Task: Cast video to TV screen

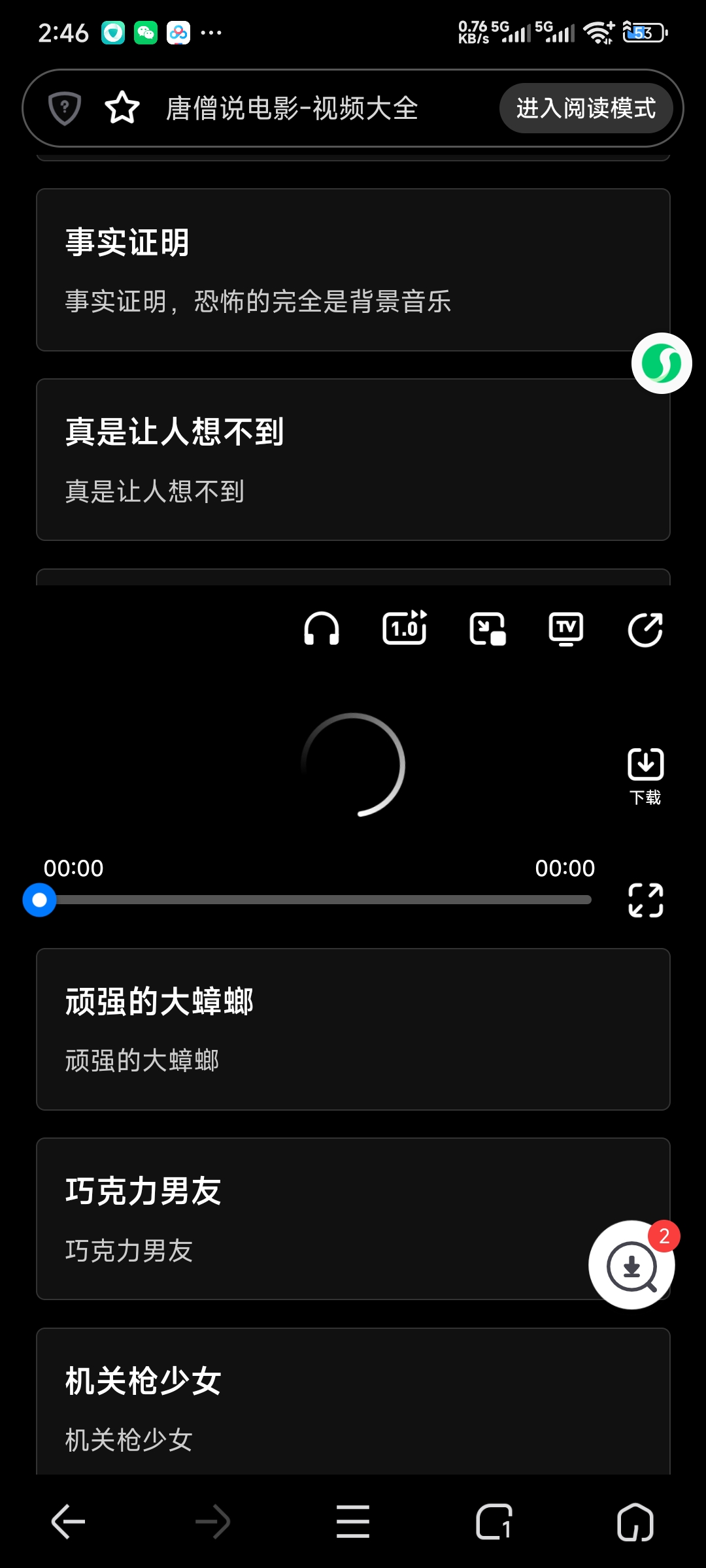Action: click(565, 629)
